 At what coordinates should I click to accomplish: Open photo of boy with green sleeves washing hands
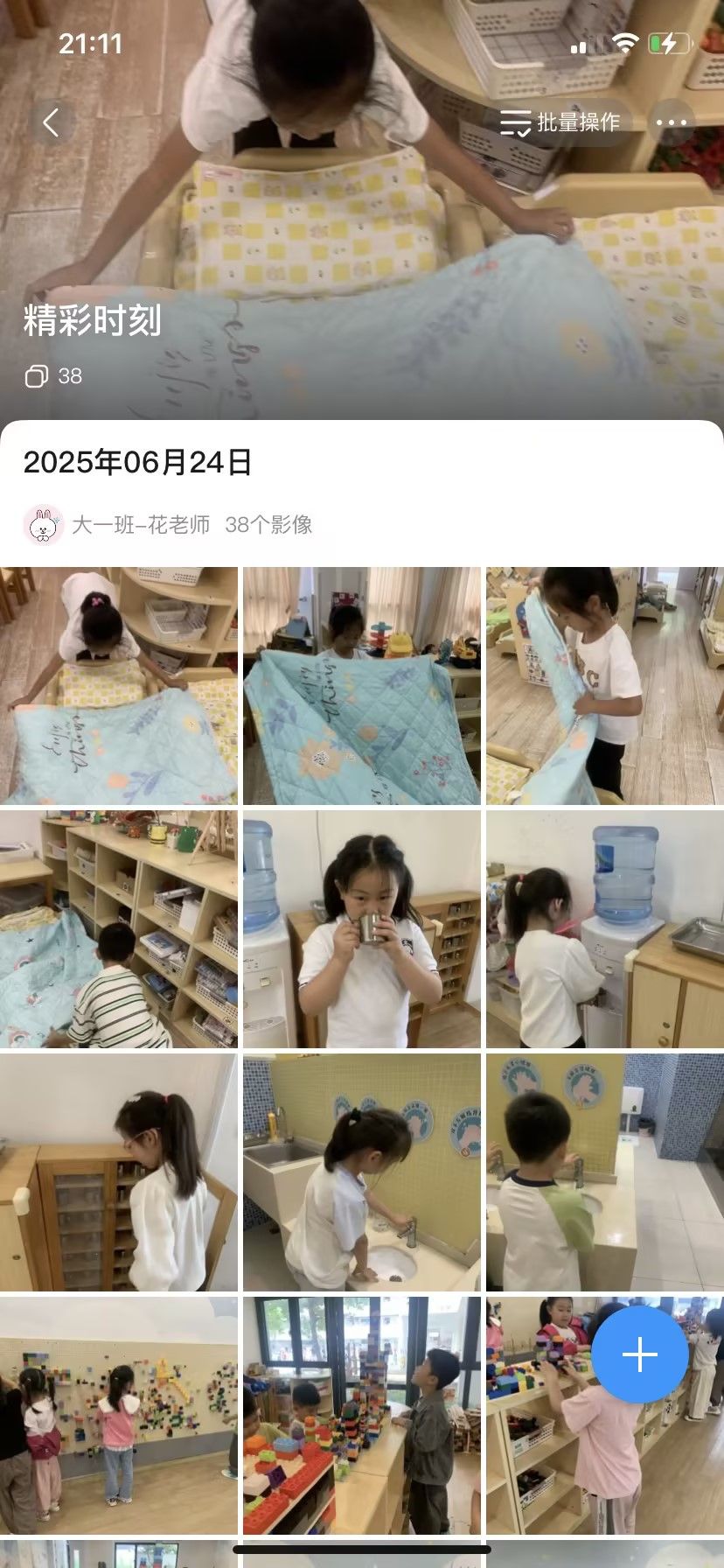pos(604,1172)
